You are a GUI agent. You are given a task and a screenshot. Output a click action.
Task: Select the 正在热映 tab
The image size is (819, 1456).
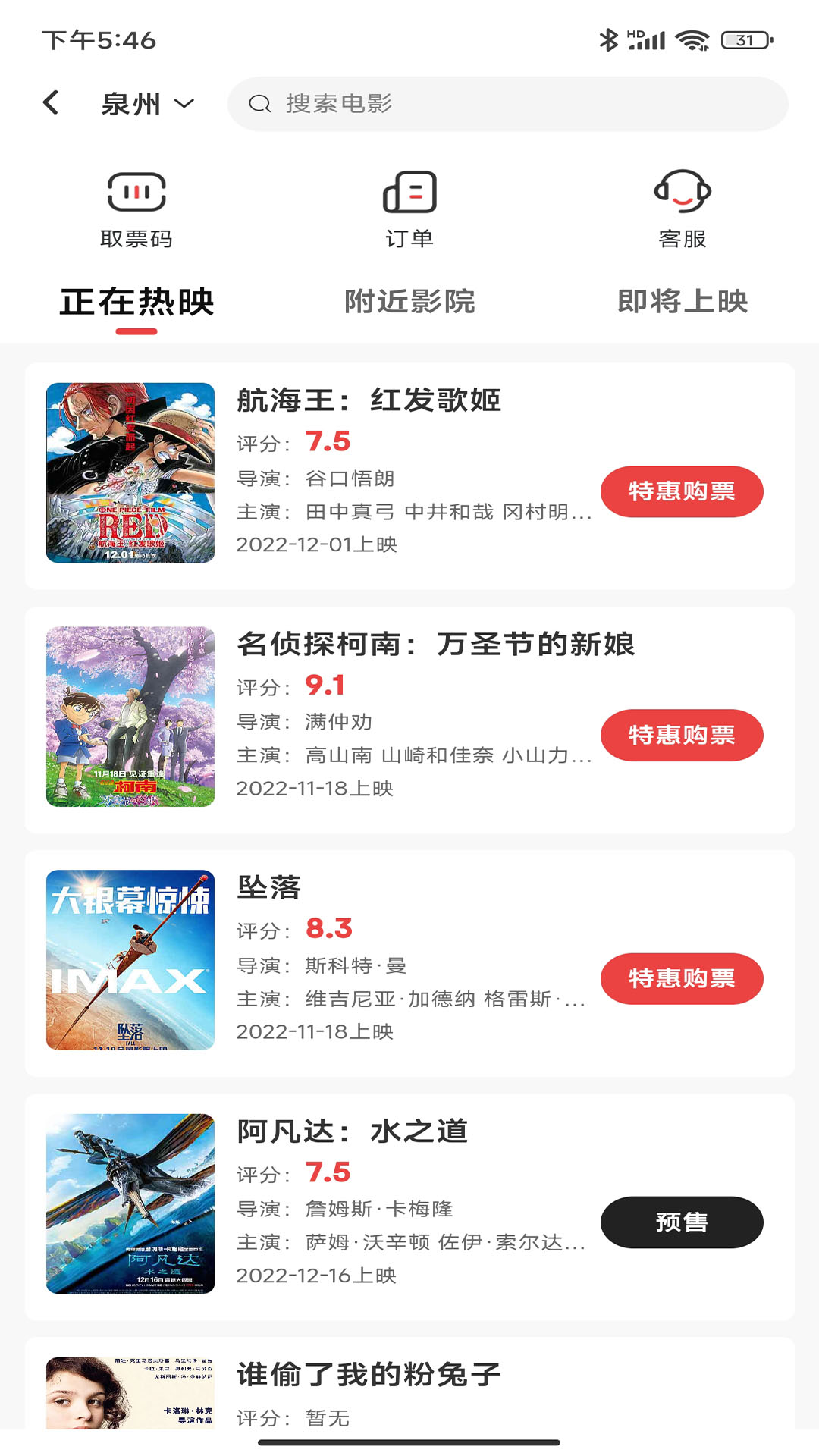click(136, 303)
